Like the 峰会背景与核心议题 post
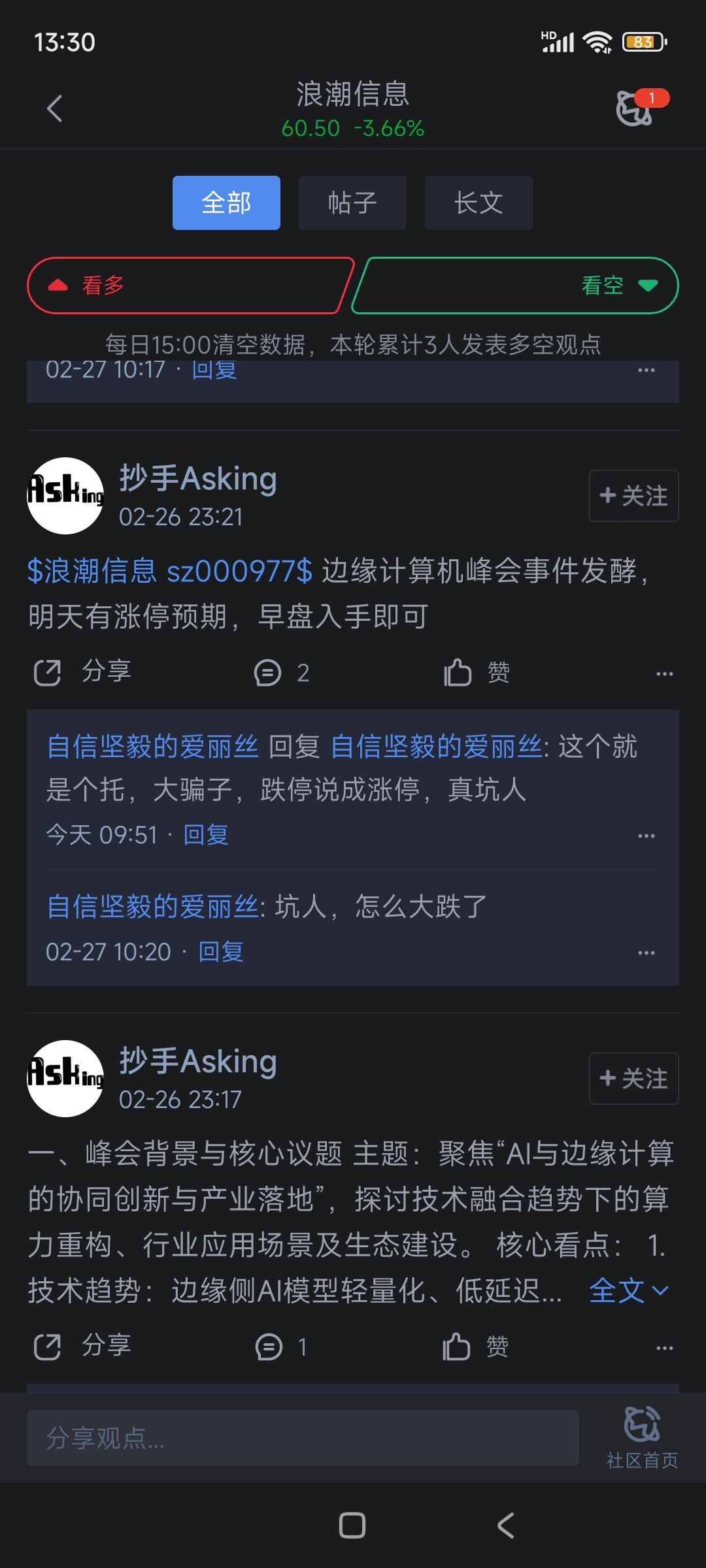Image resolution: width=706 pixels, height=1568 pixels. pyautogui.click(x=476, y=1347)
